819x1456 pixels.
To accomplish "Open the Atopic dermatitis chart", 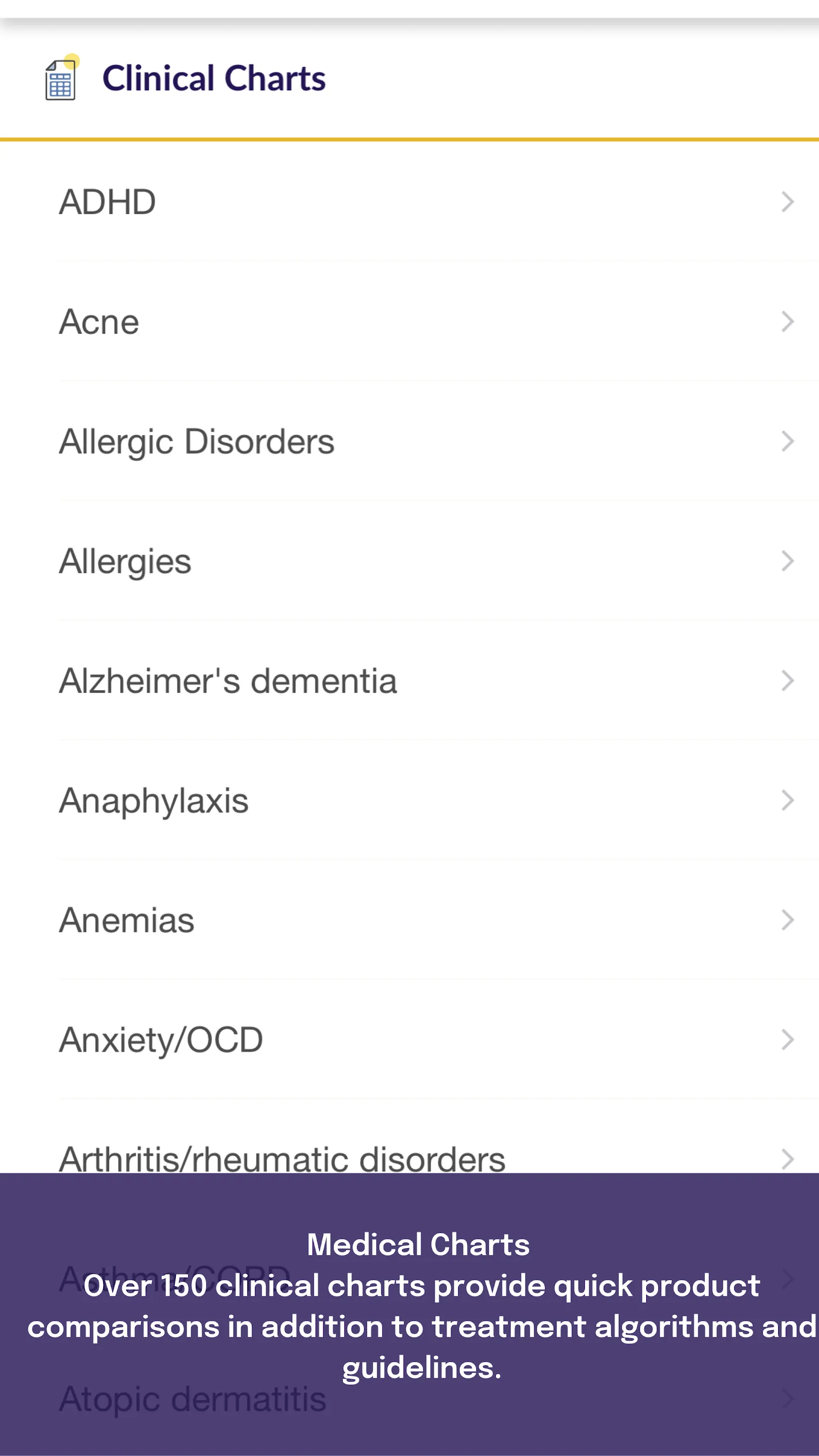I will click(192, 1399).
